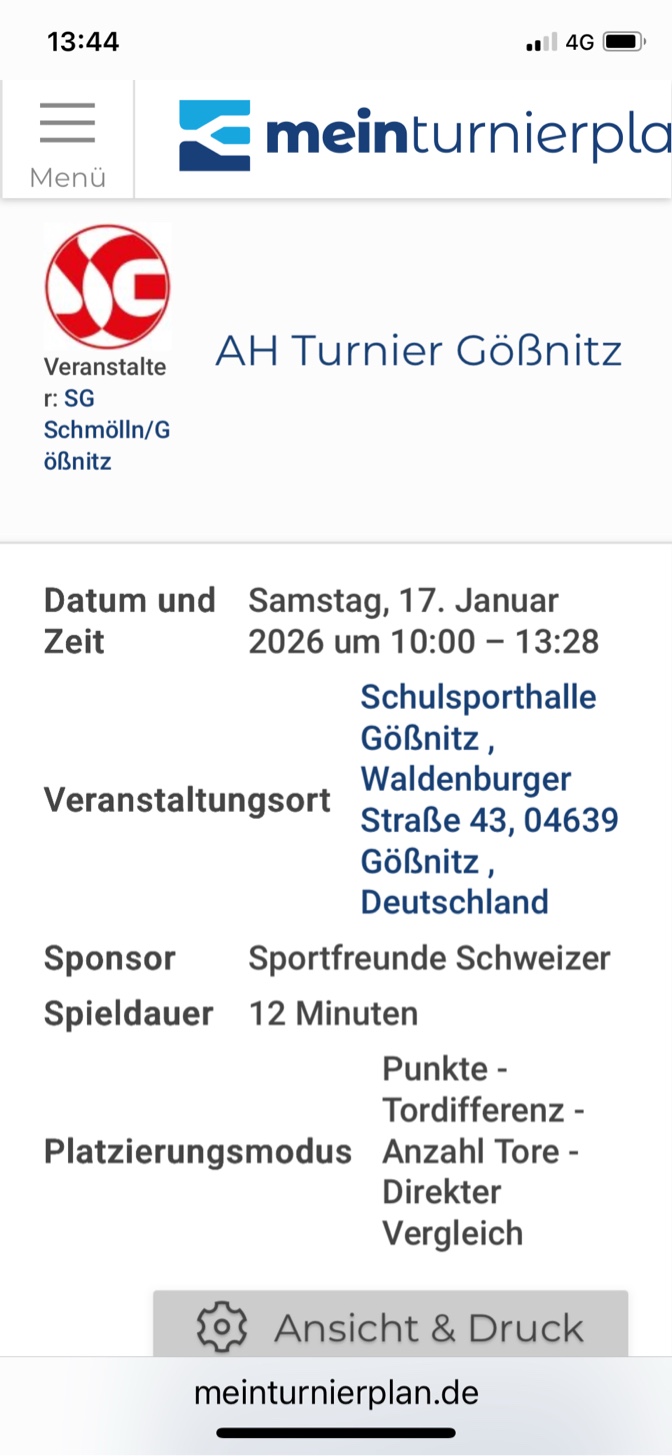Open the Menü hamburger button
Image resolution: width=672 pixels, height=1456 pixels.
[67, 140]
